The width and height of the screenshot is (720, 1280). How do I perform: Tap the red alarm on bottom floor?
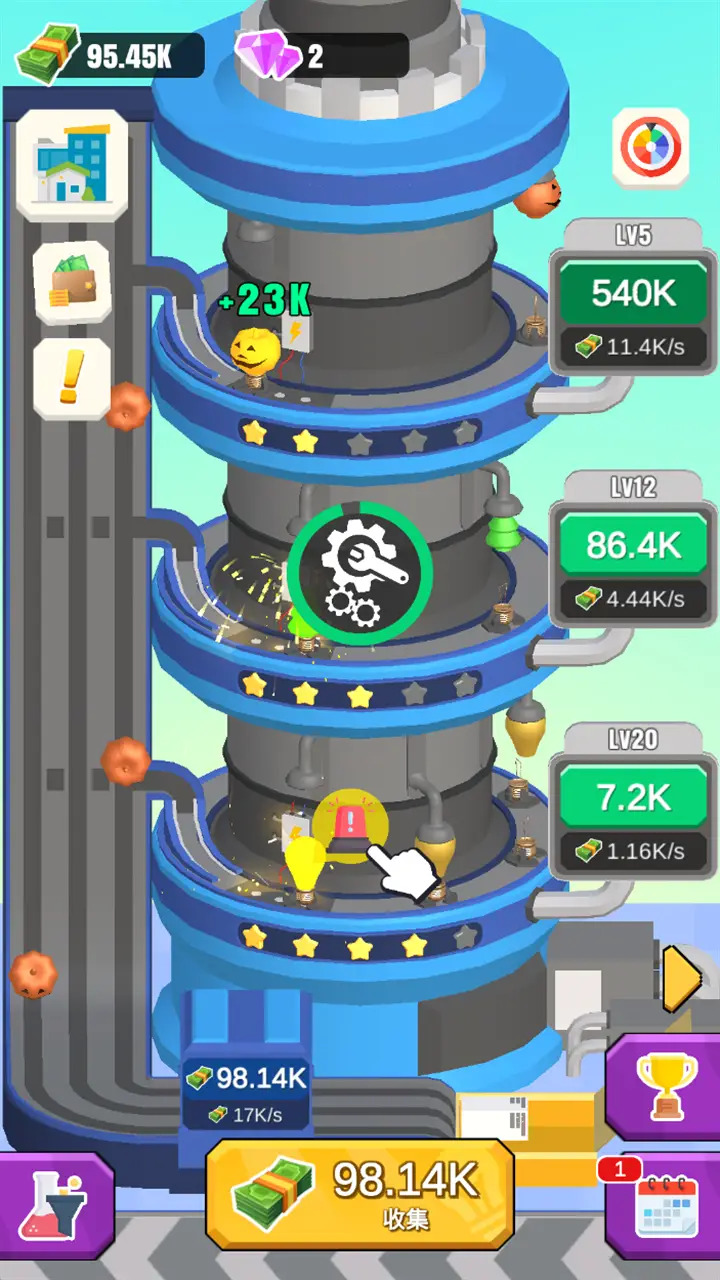pos(349,825)
